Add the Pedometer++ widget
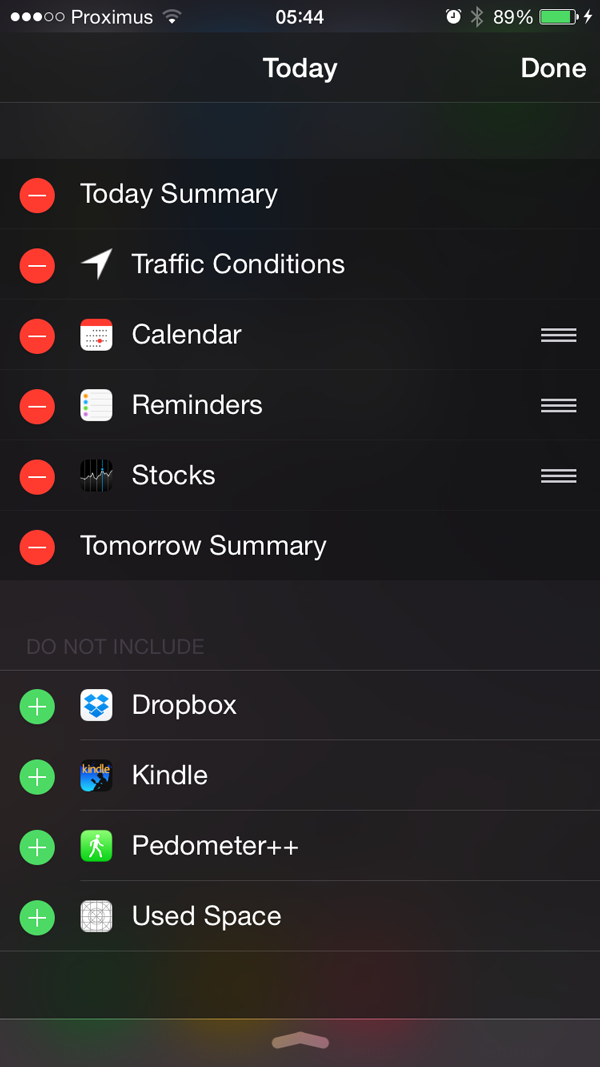The height and width of the screenshot is (1067, 600). pyautogui.click(x=37, y=847)
